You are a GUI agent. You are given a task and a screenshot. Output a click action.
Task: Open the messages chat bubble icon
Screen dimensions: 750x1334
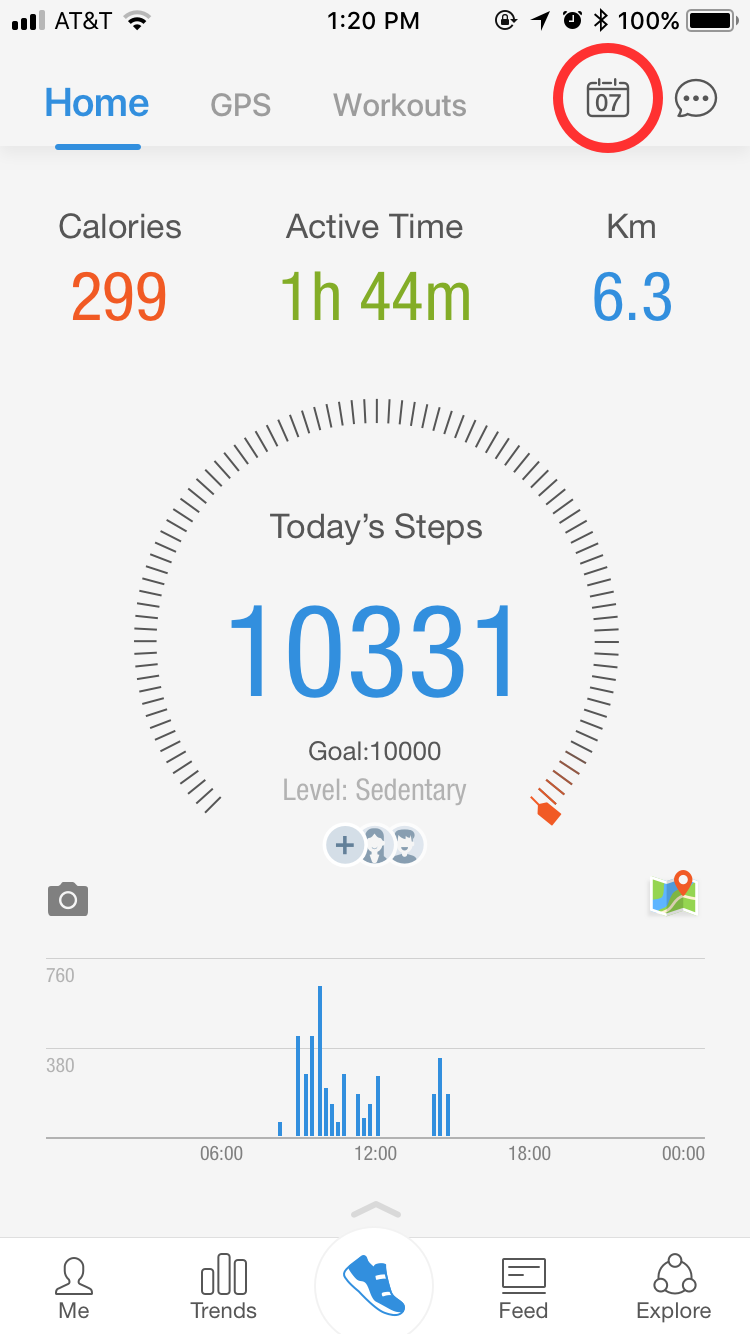point(696,98)
